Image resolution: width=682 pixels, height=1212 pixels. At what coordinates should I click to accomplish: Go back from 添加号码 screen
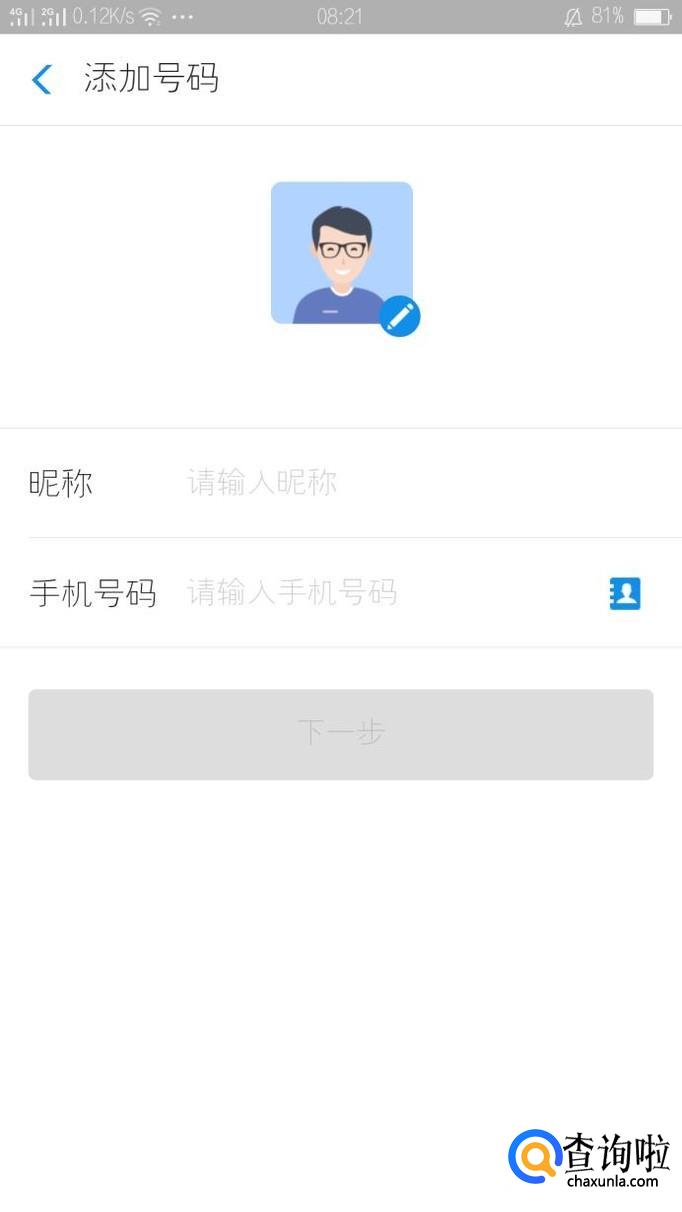click(x=42, y=79)
